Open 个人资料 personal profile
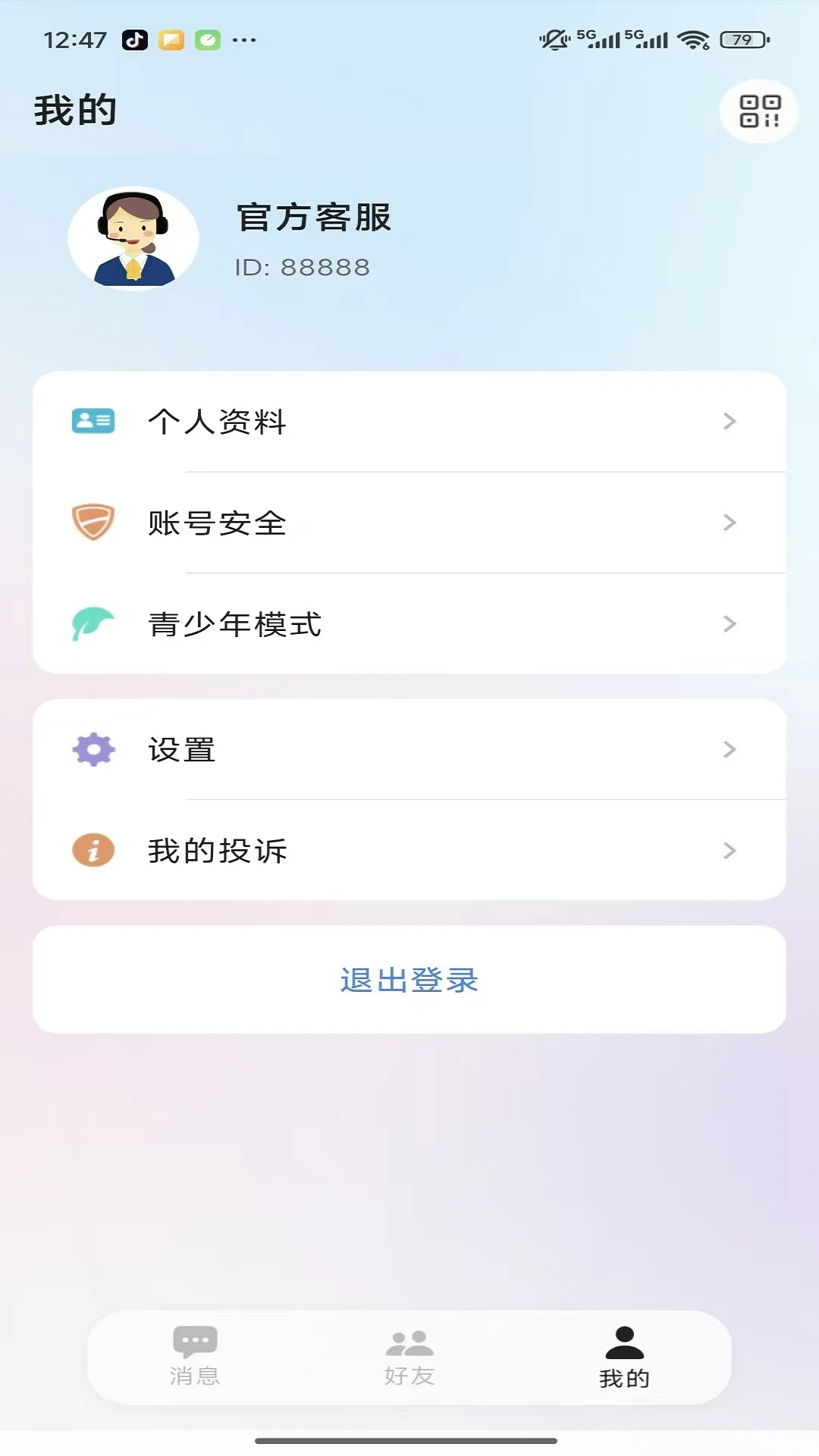This screenshot has width=819, height=1456. [409, 422]
